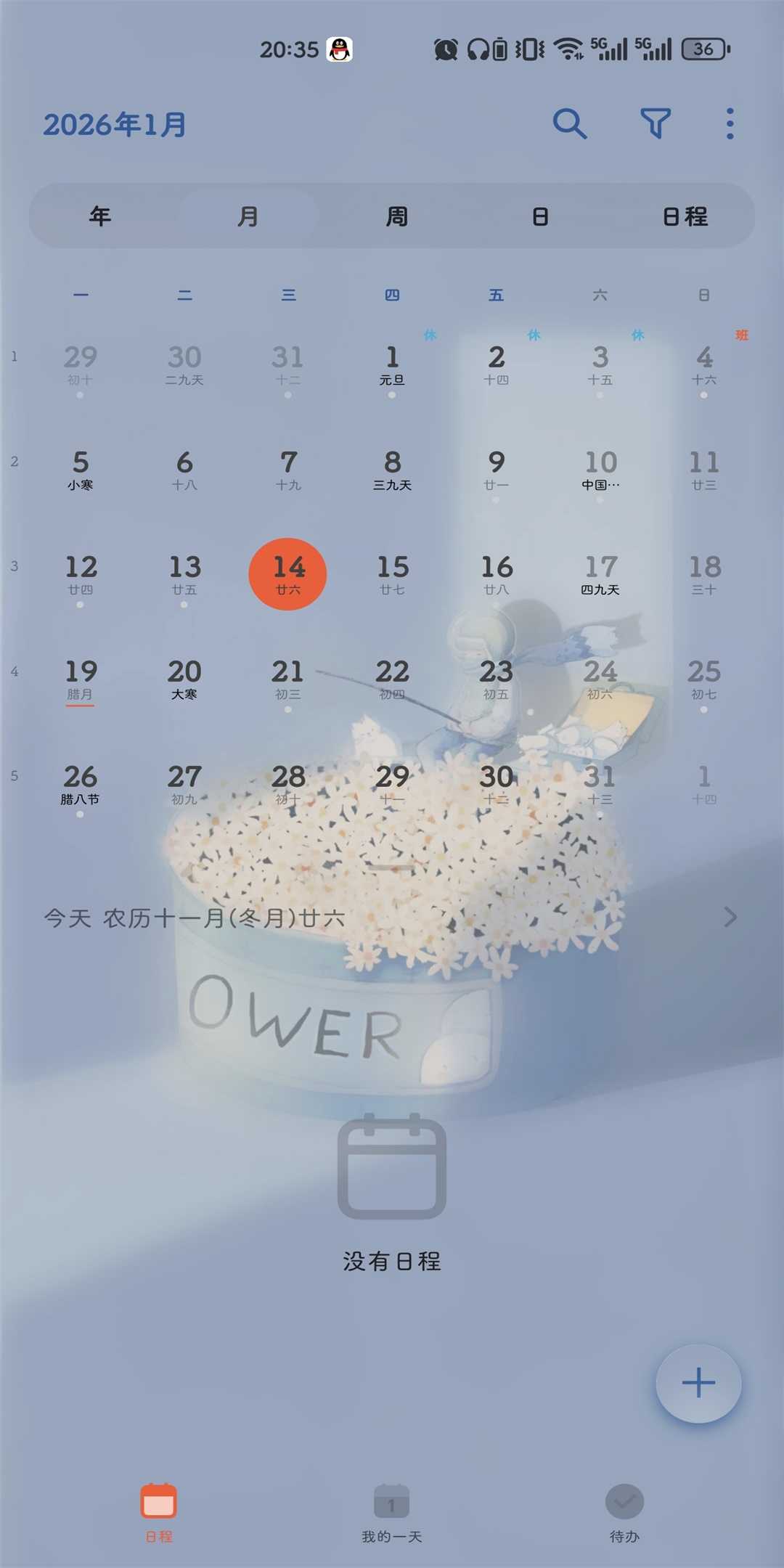Image resolution: width=784 pixels, height=1568 pixels.
Task: Open 日程 bottom navigation tab
Action: click(x=159, y=1513)
